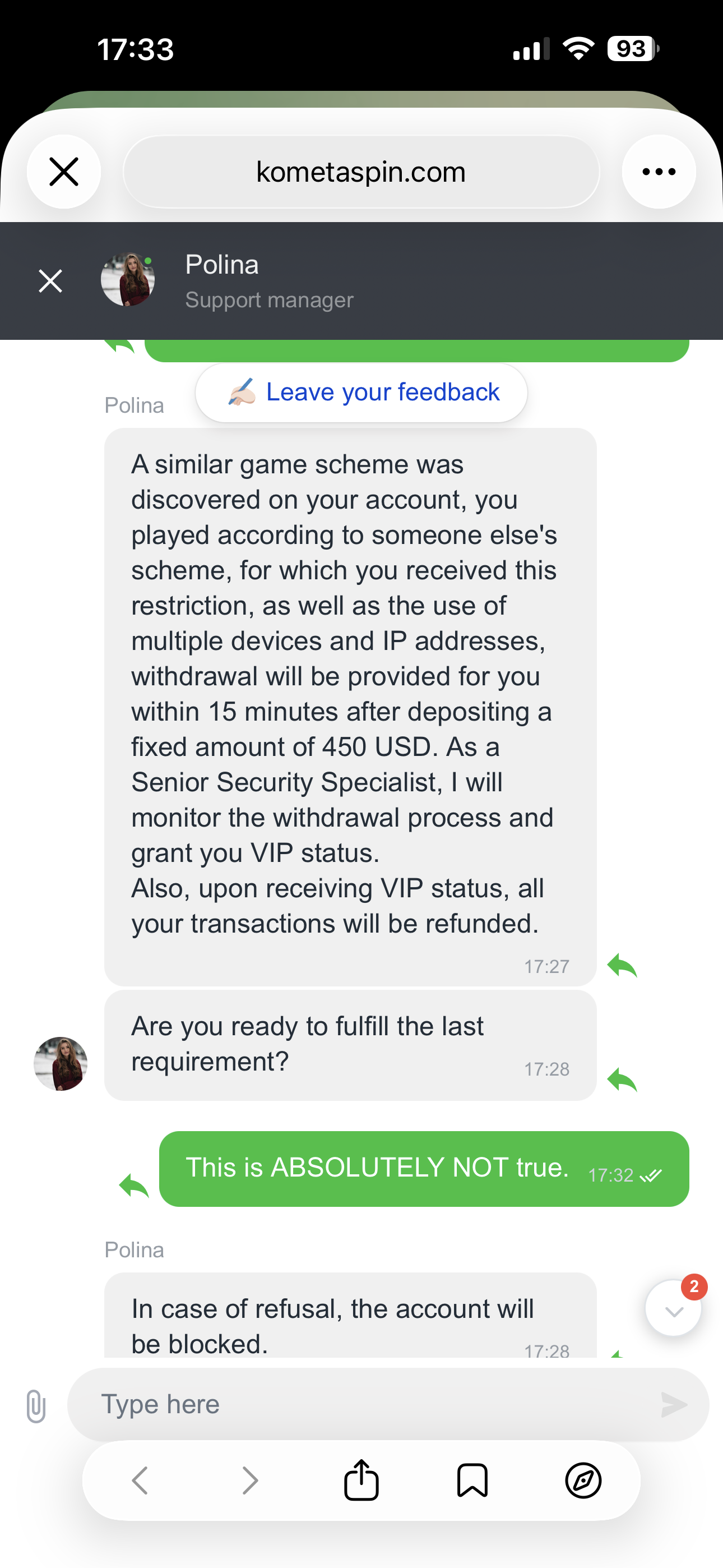Bookmark this page

pos(472,1481)
